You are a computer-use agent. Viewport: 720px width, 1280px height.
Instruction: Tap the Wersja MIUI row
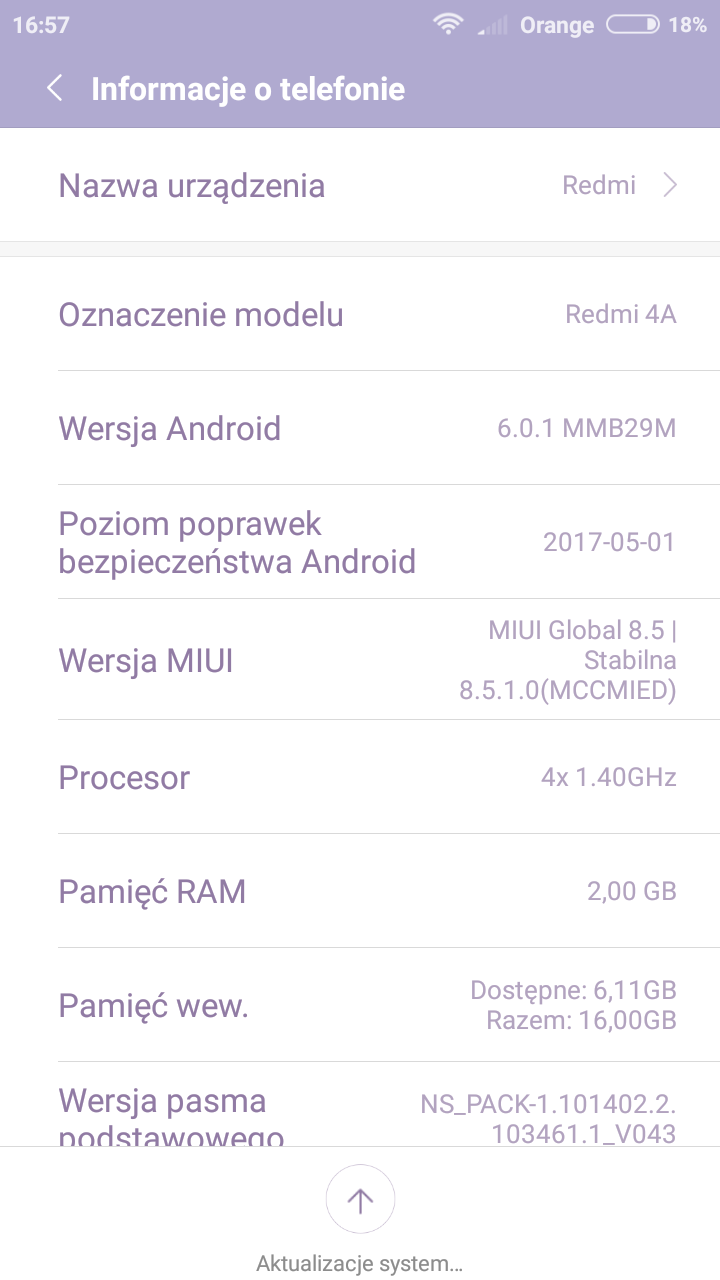point(360,660)
